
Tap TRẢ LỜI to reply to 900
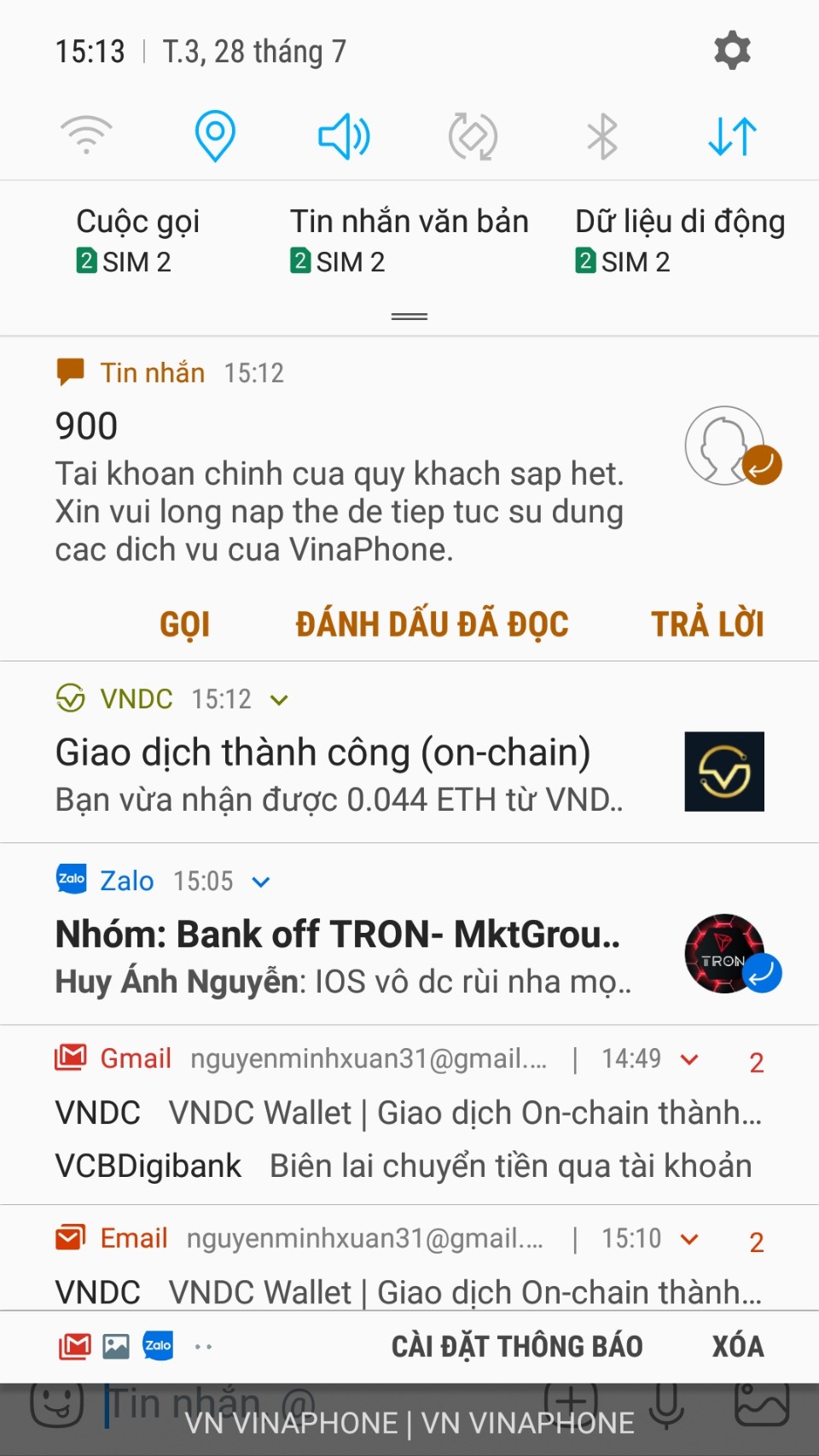point(707,624)
